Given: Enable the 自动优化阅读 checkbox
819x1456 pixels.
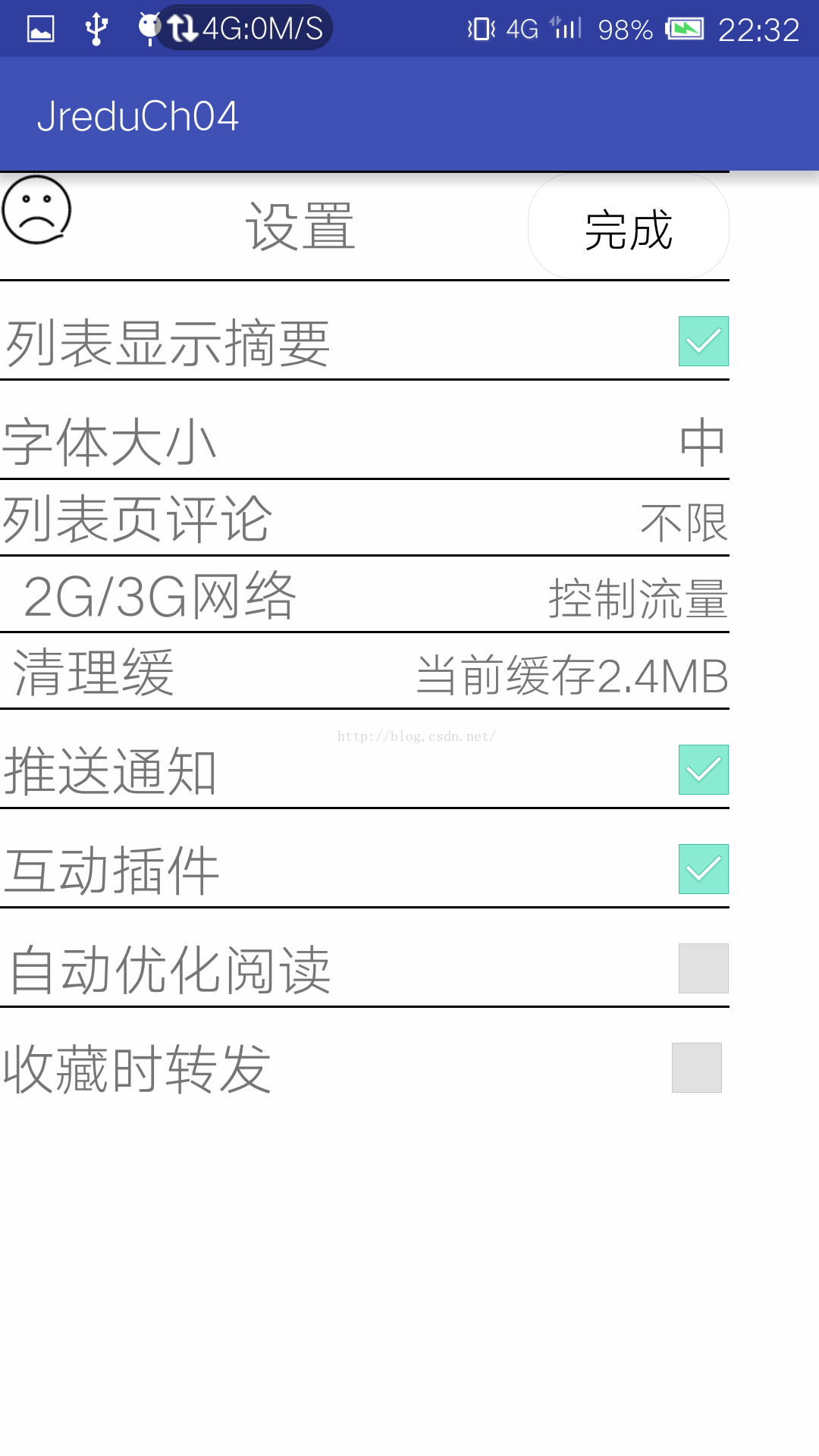Looking at the screenshot, I should tap(704, 968).
